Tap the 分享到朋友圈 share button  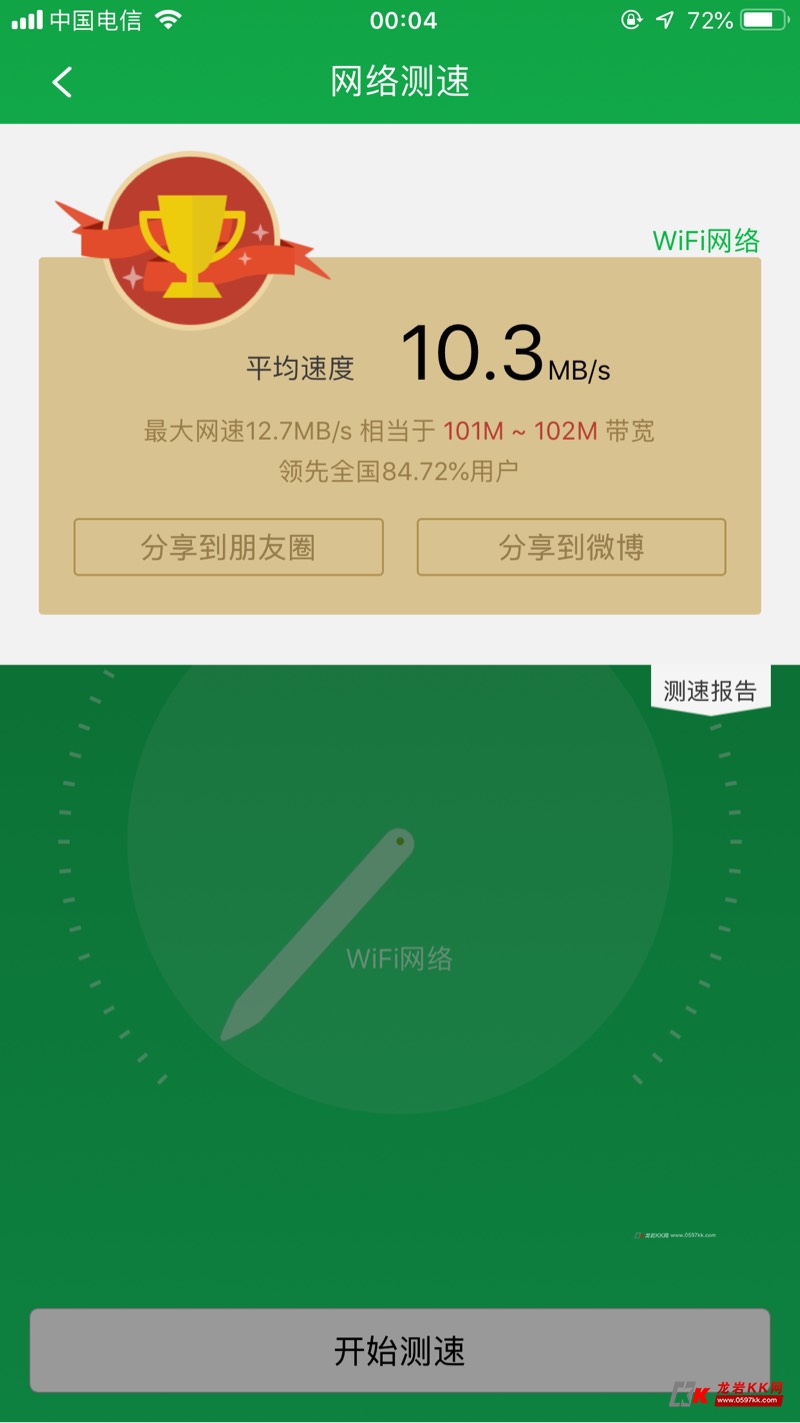pyautogui.click(x=228, y=547)
